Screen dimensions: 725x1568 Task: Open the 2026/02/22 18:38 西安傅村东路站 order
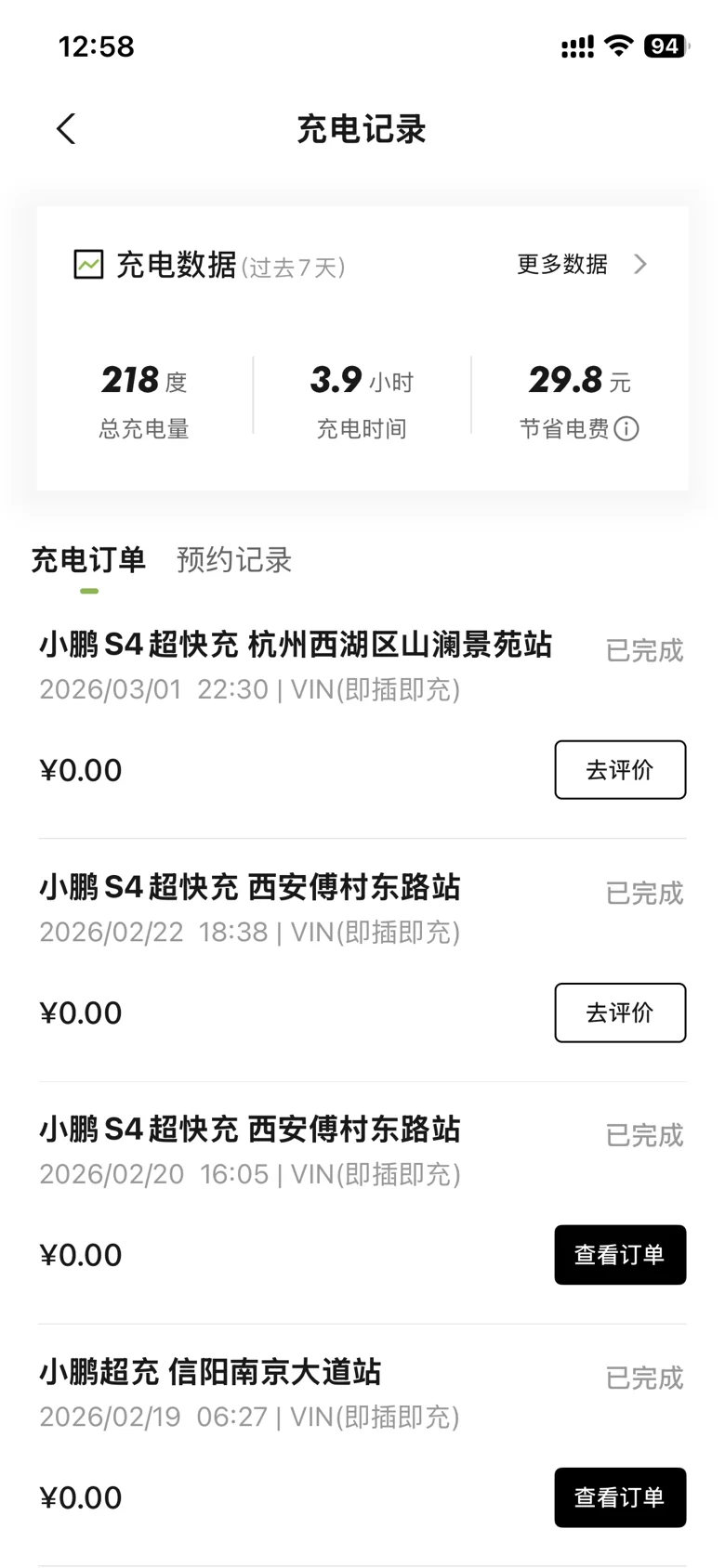click(x=250, y=888)
